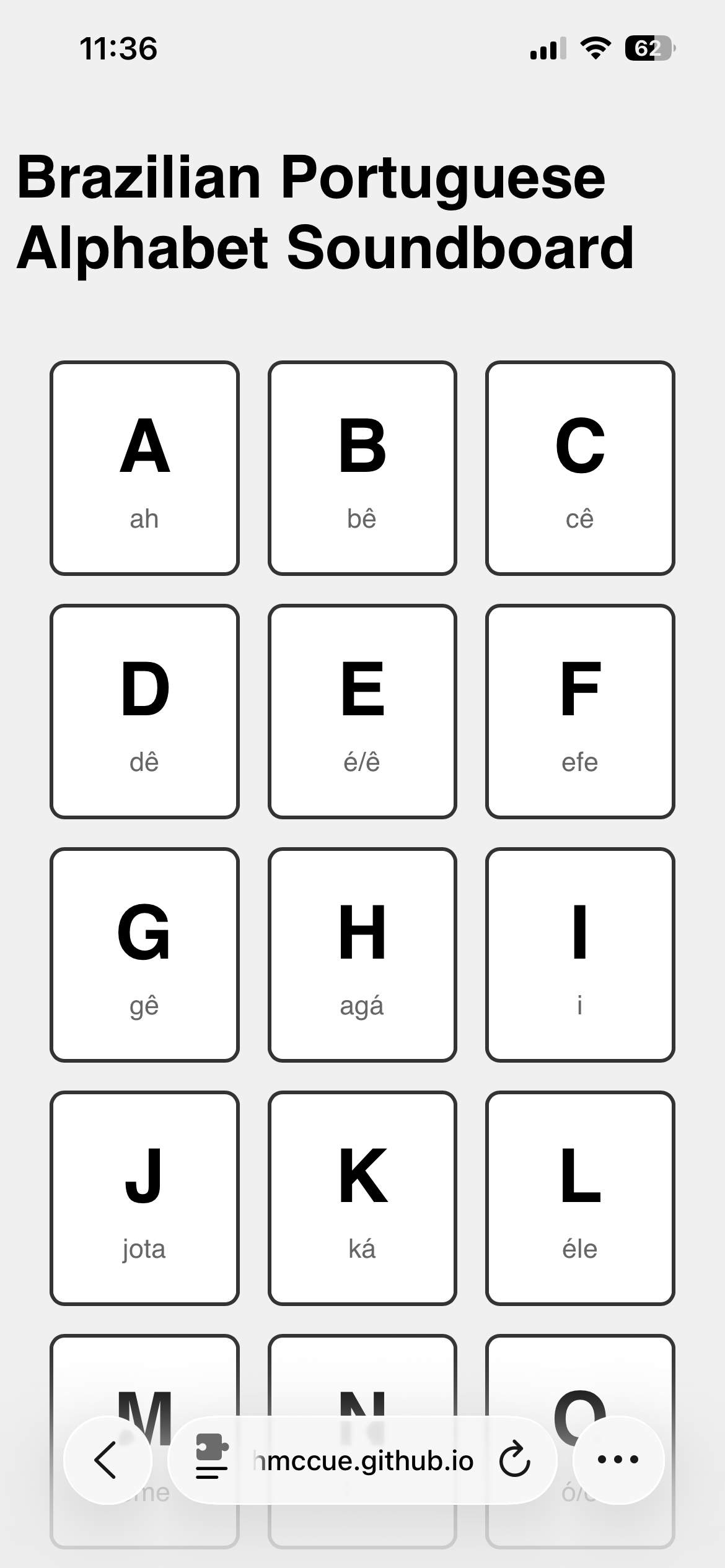This screenshot has width=725, height=1568.
Task: Play the K ká sound
Action: pos(362,1198)
